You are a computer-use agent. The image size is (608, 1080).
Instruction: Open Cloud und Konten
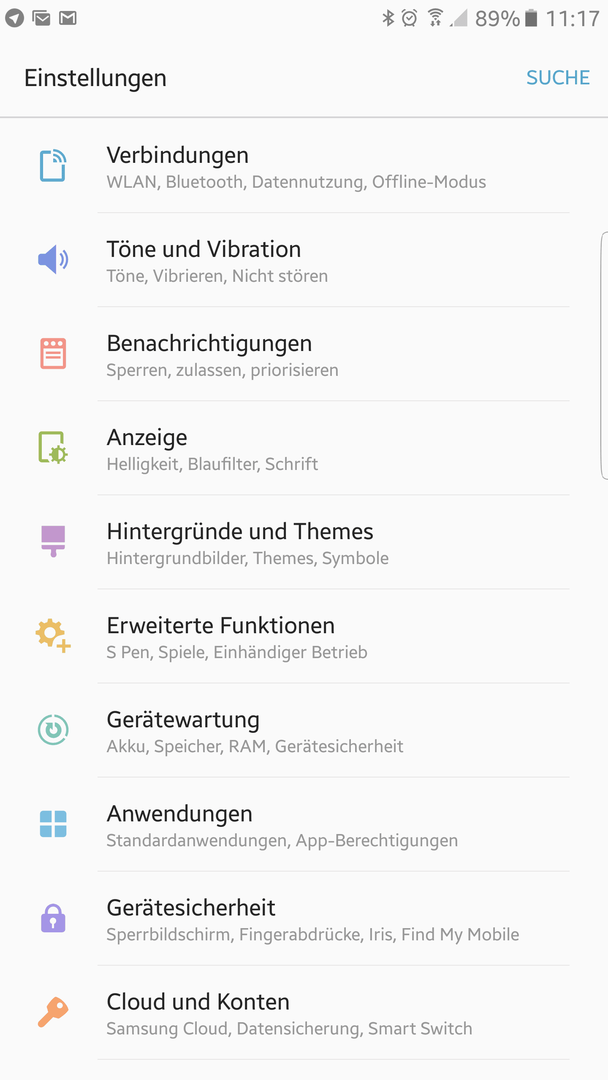(x=304, y=1013)
